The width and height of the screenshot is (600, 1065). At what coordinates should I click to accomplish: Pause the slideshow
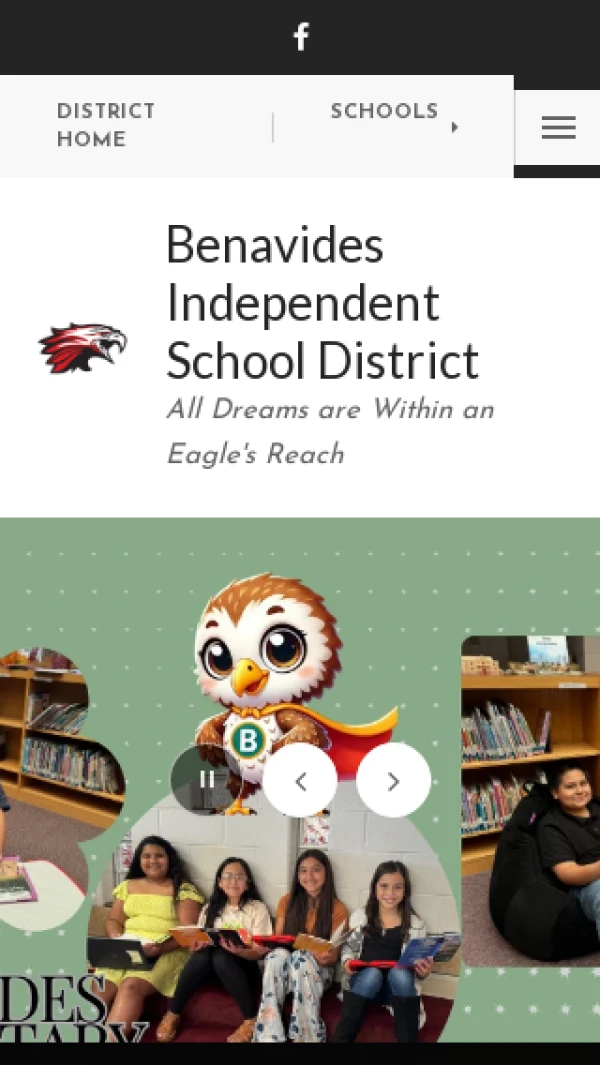click(207, 780)
